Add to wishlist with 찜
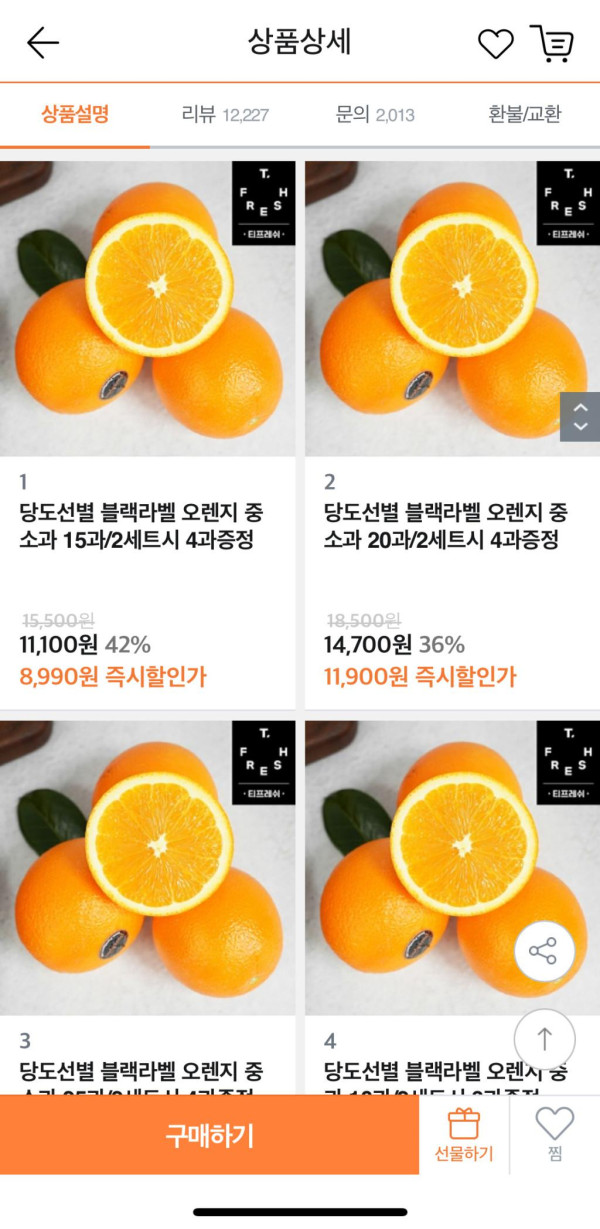Image resolution: width=600 pixels, height=1229 pixels. 555,1135
